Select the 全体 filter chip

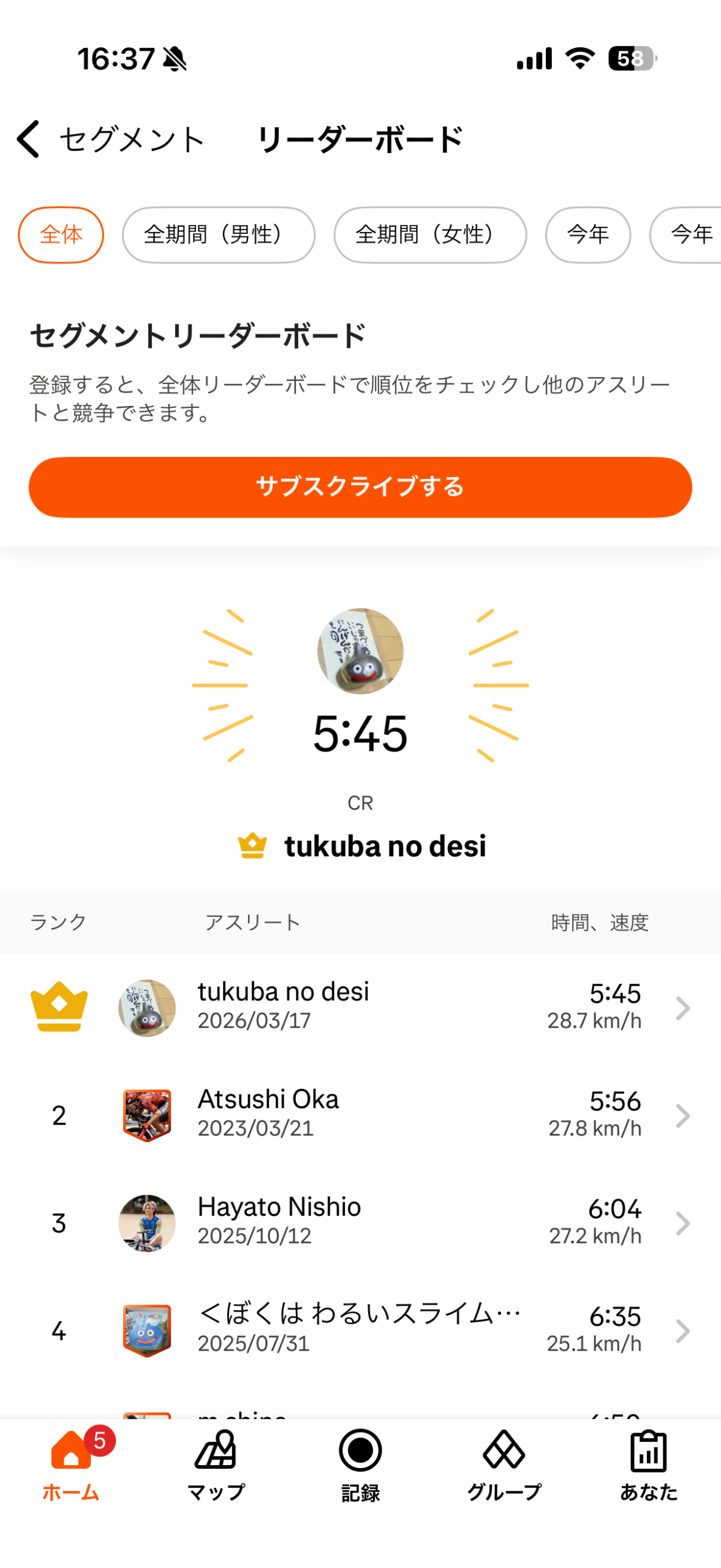coord(61,235)
